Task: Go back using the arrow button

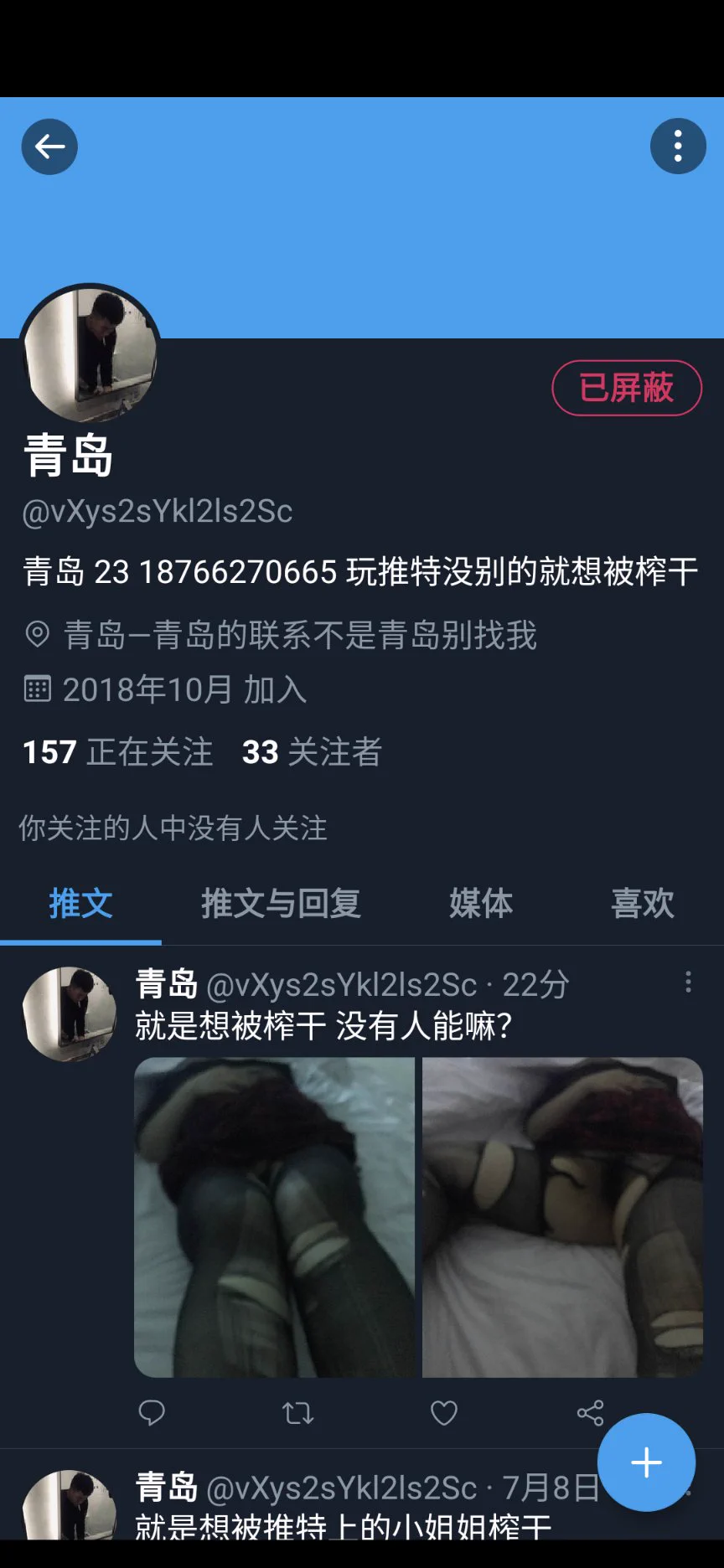Action: click(49, 147)
